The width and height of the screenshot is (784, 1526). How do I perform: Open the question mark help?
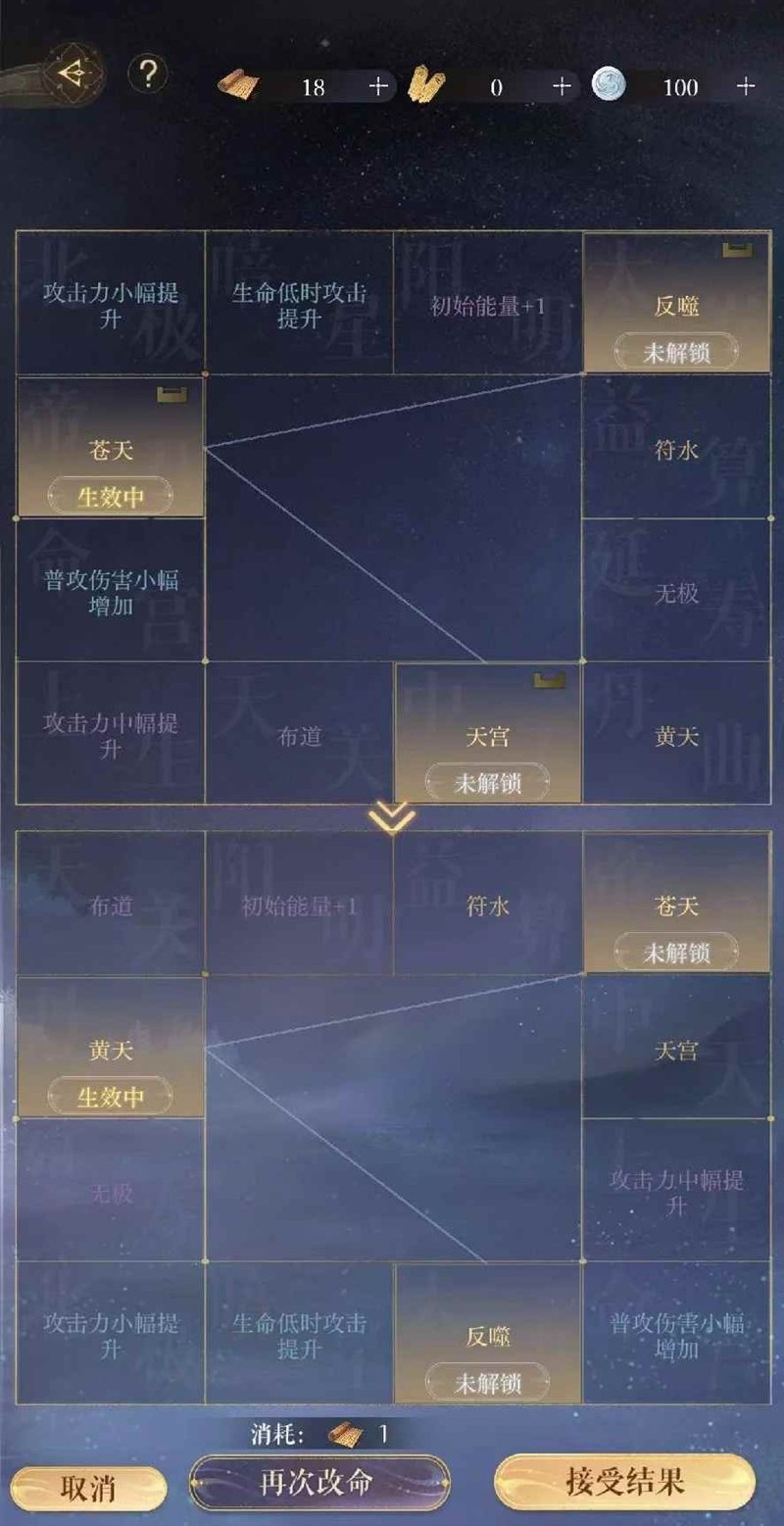point(148,74)
